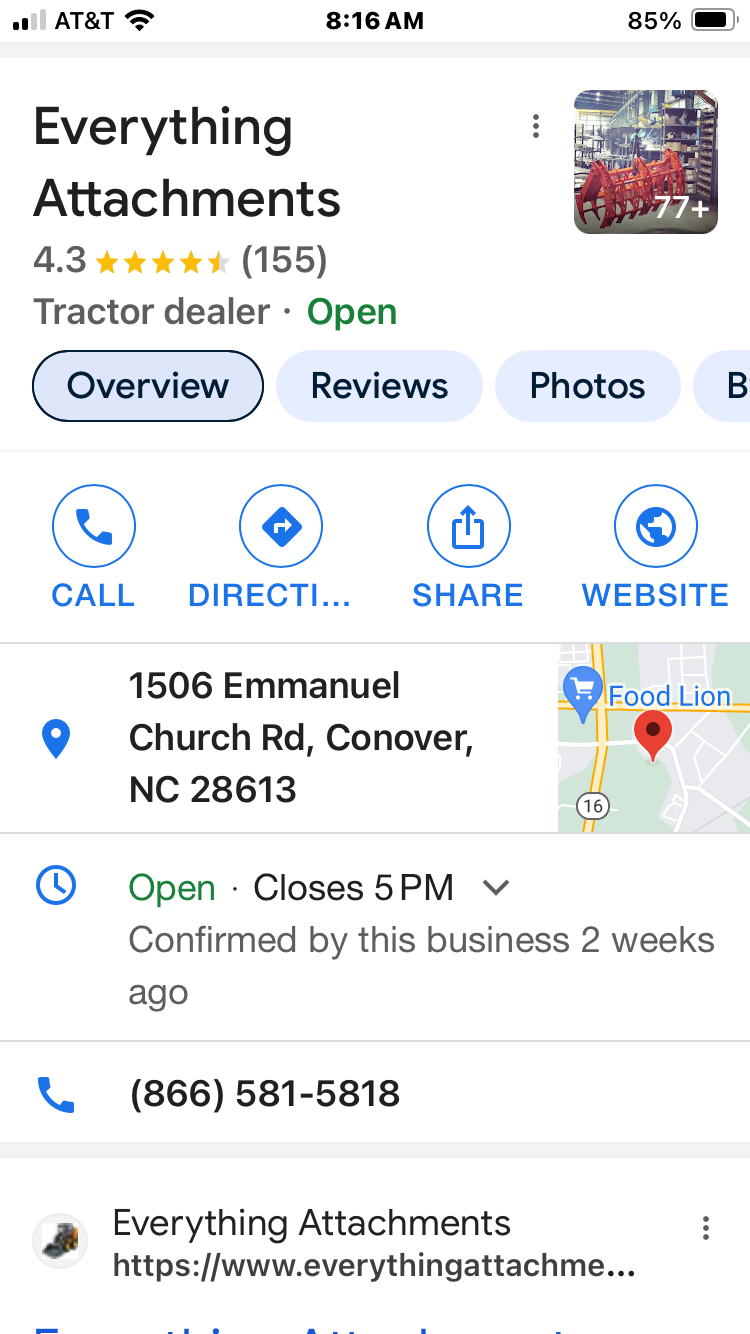Open the everythingattachments.com search result
Image resolution: width=750 pixels, height=1334 pixels.
point(373,1244)
